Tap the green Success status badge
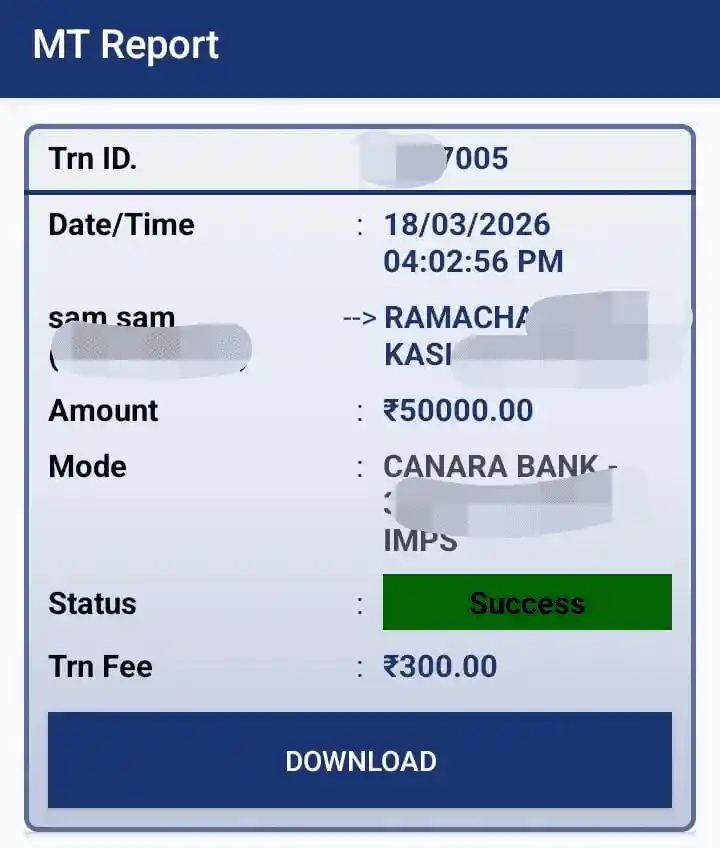 (527, 603)
